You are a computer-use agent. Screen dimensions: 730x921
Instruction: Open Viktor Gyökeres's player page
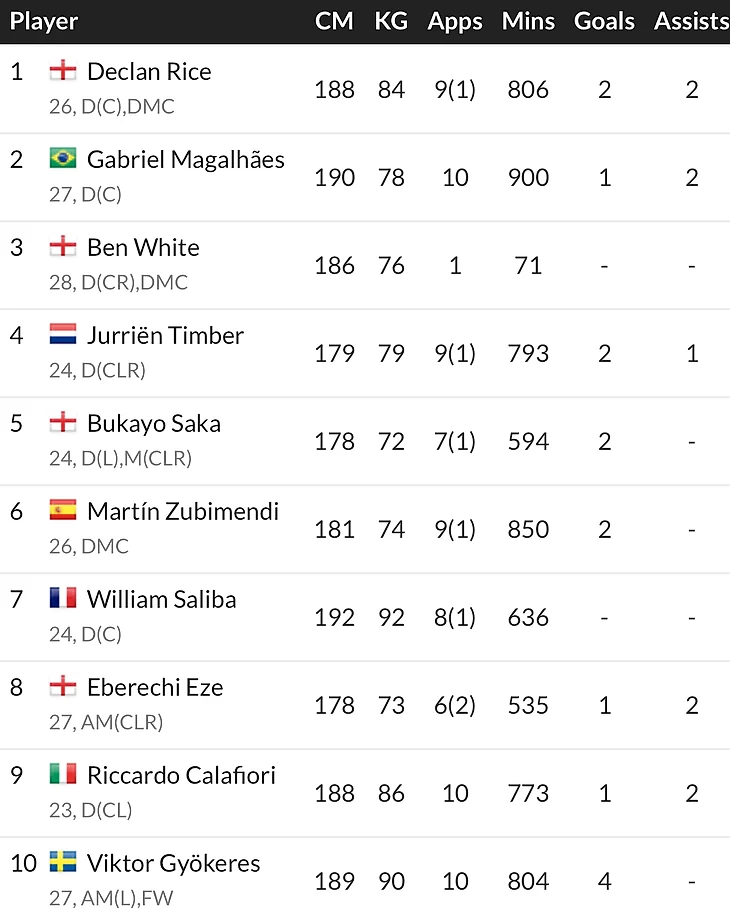point(173,864)
